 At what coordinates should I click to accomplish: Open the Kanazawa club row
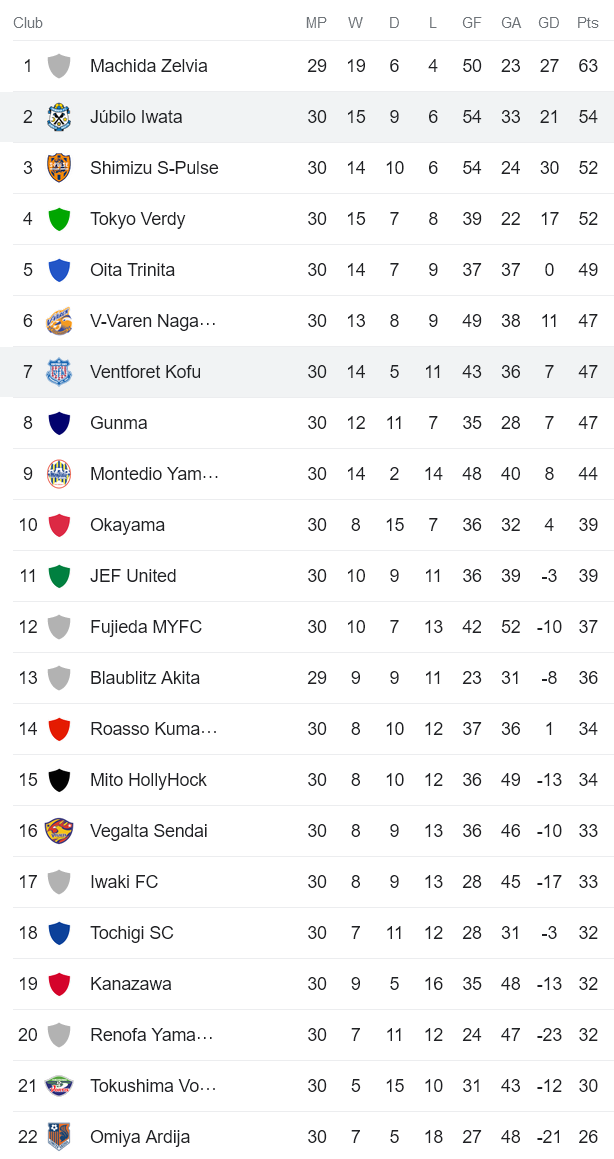(x=128, y=984)
